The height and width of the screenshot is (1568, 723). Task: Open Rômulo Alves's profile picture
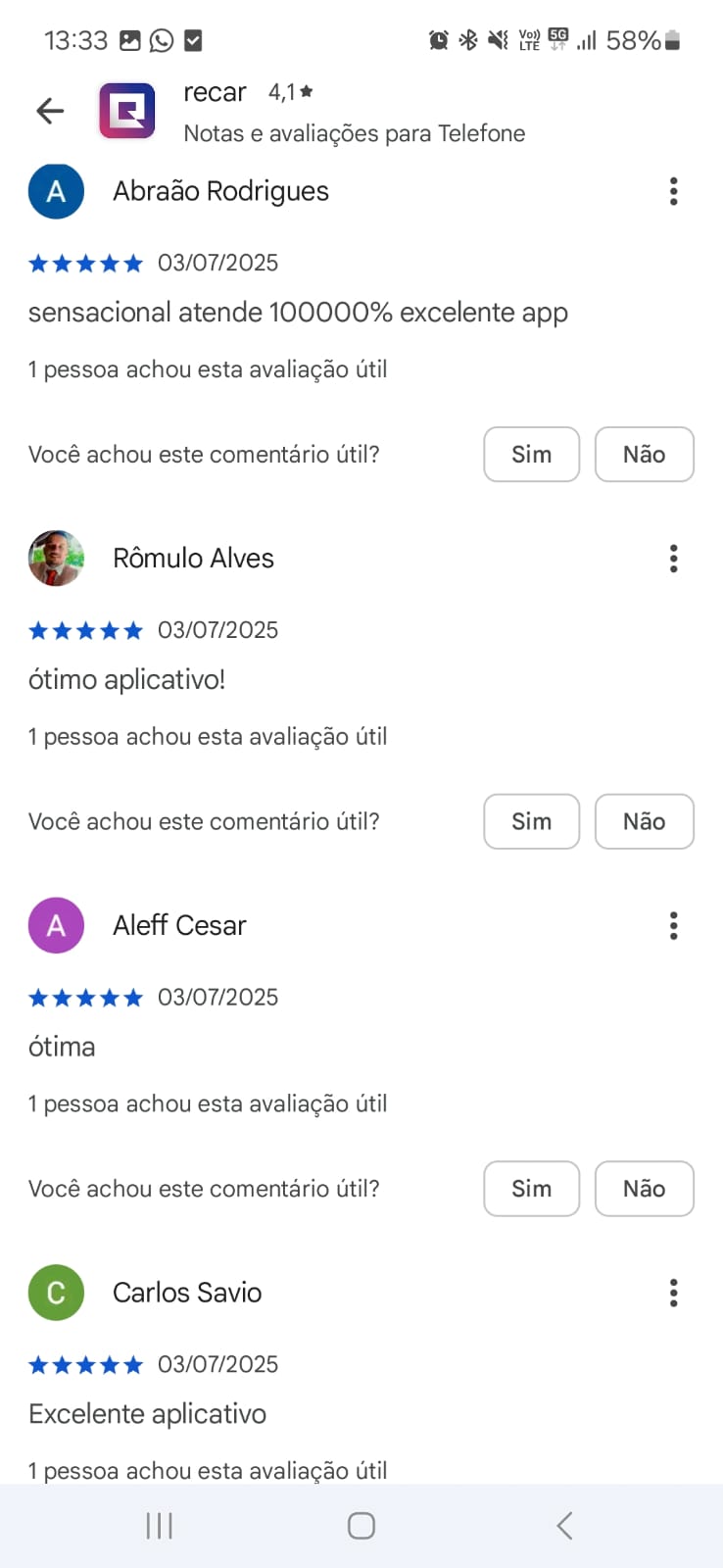point(56,558)
